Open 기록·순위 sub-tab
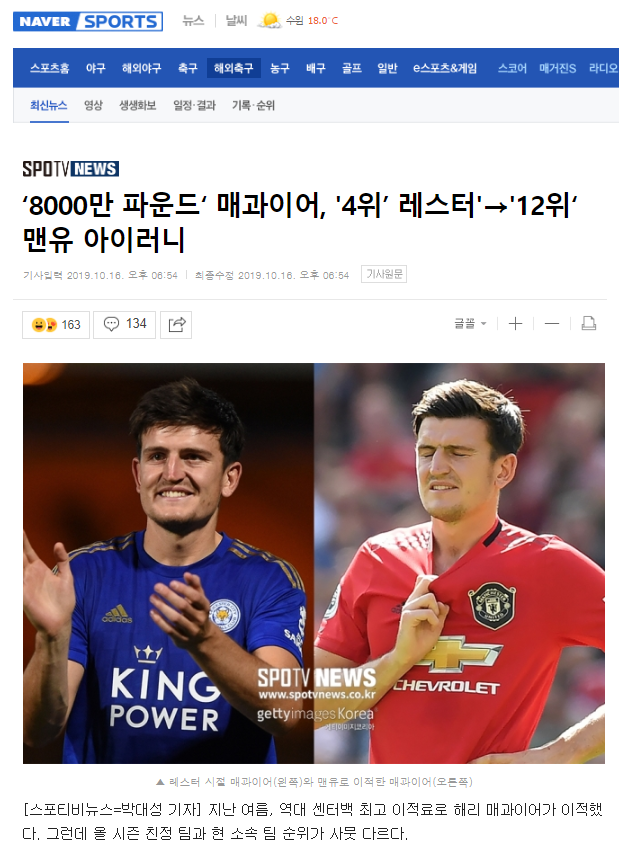The image size is (619, 850). tap(253, 105)
